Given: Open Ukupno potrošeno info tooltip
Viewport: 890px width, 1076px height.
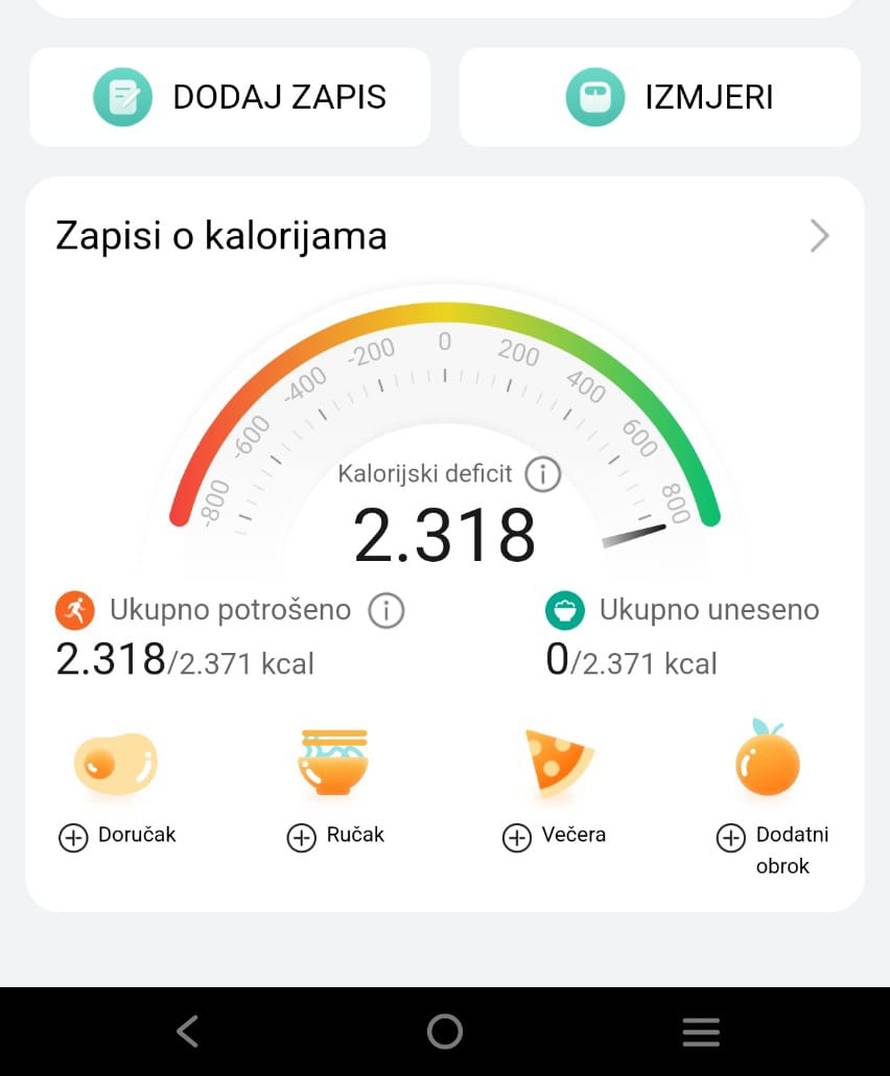Looking at the screenshot, I should point(387,610).
